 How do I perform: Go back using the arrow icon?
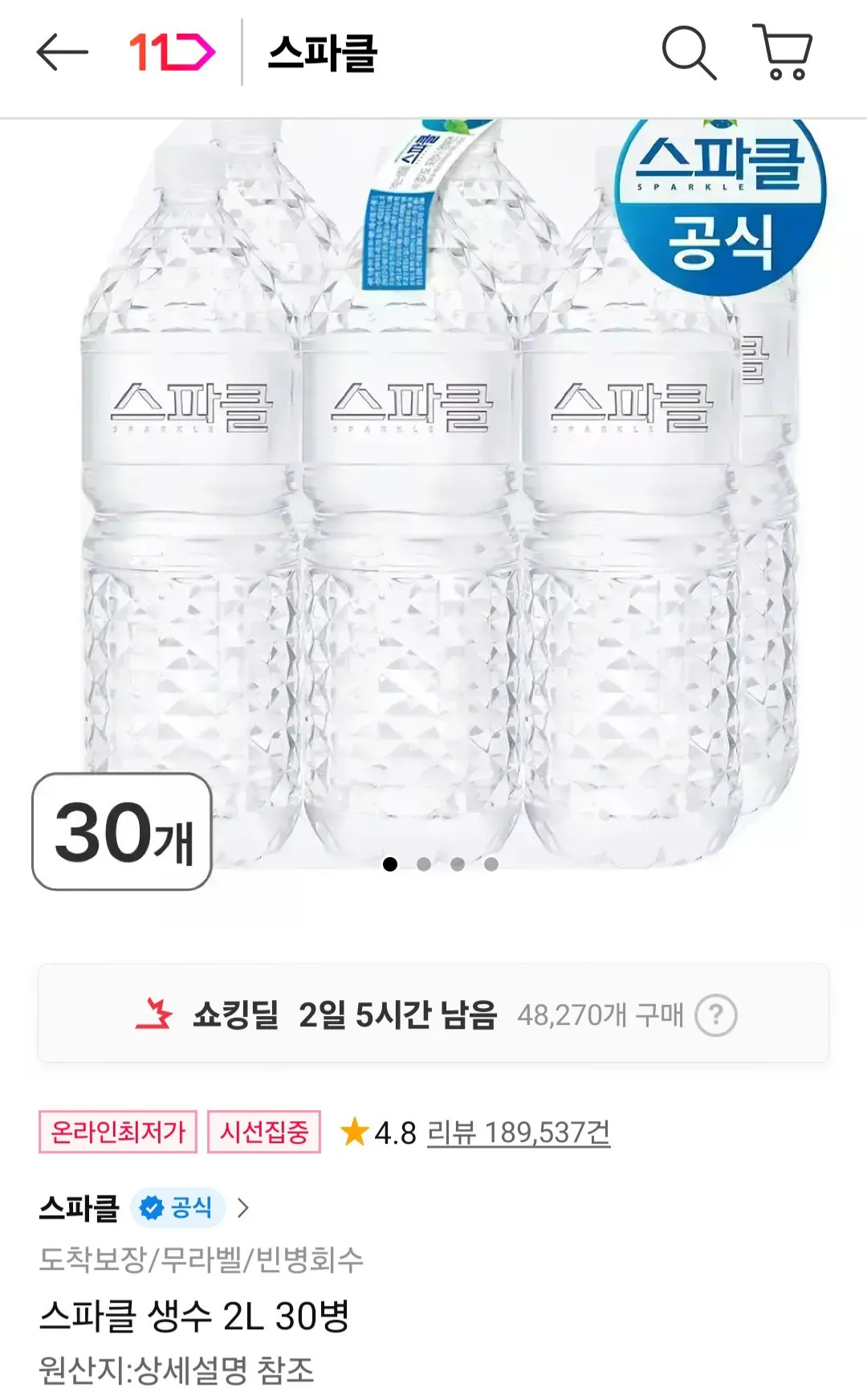pyautogui.click(x=62, y=53)
